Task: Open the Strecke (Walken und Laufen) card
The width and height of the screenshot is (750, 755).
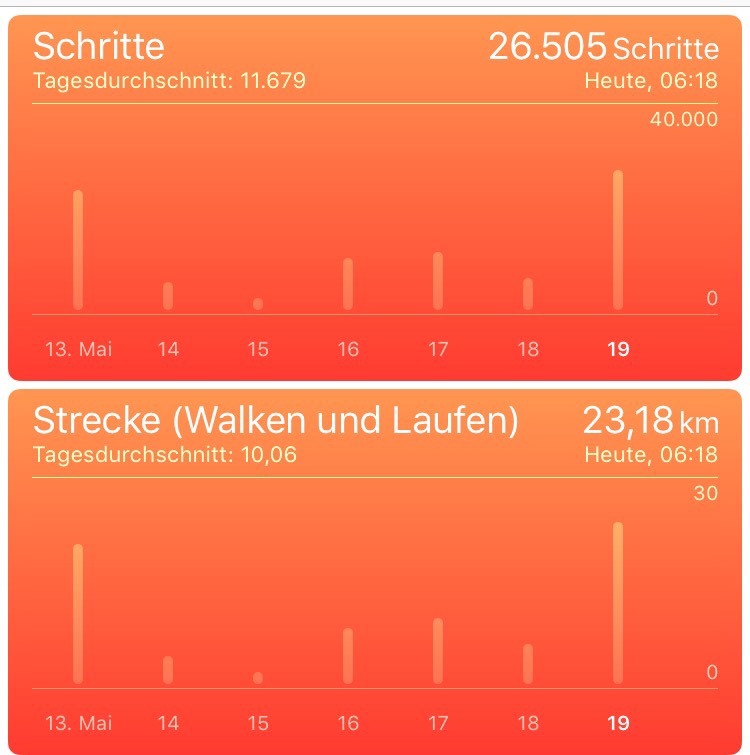Action: tap(375, 570)
